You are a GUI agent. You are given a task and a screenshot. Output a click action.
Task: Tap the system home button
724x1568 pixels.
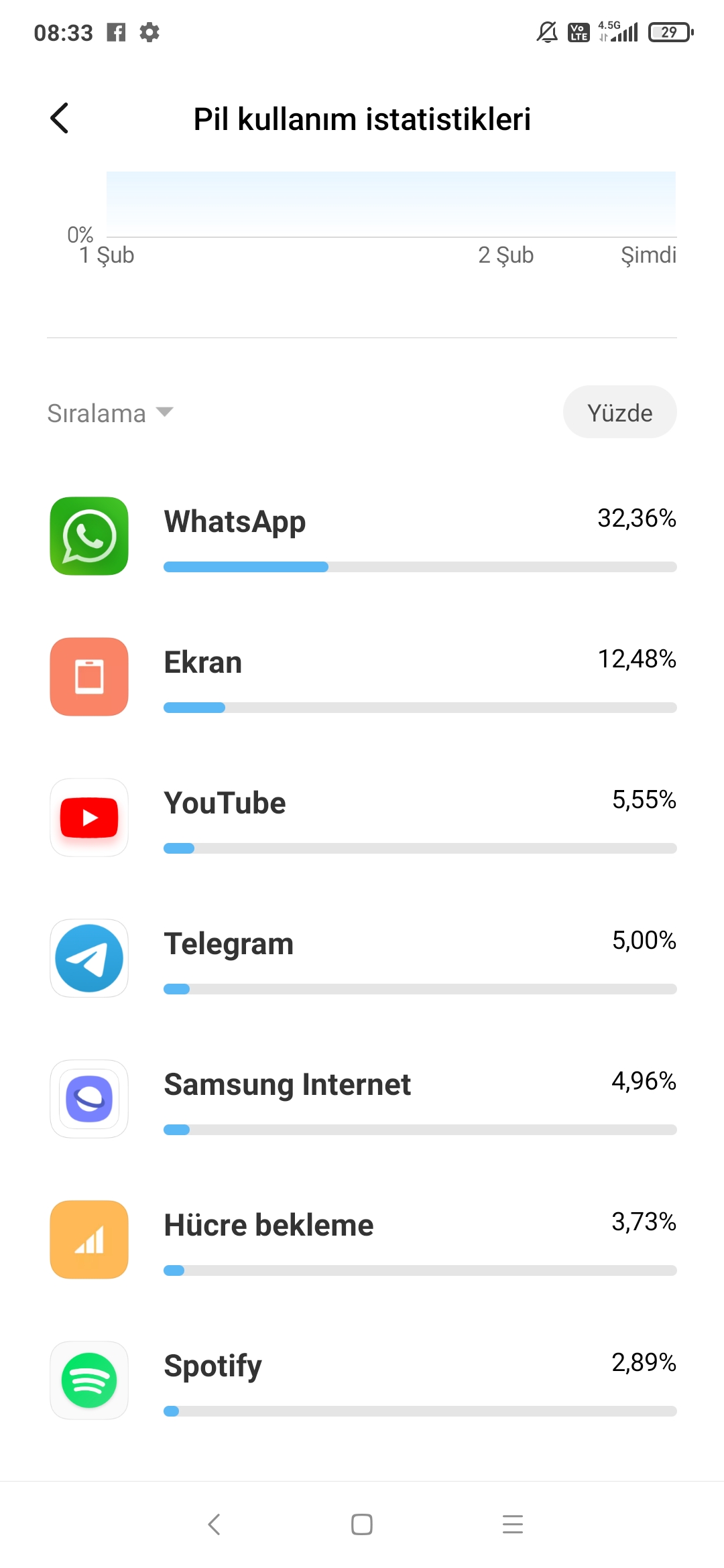(362, 1524)
